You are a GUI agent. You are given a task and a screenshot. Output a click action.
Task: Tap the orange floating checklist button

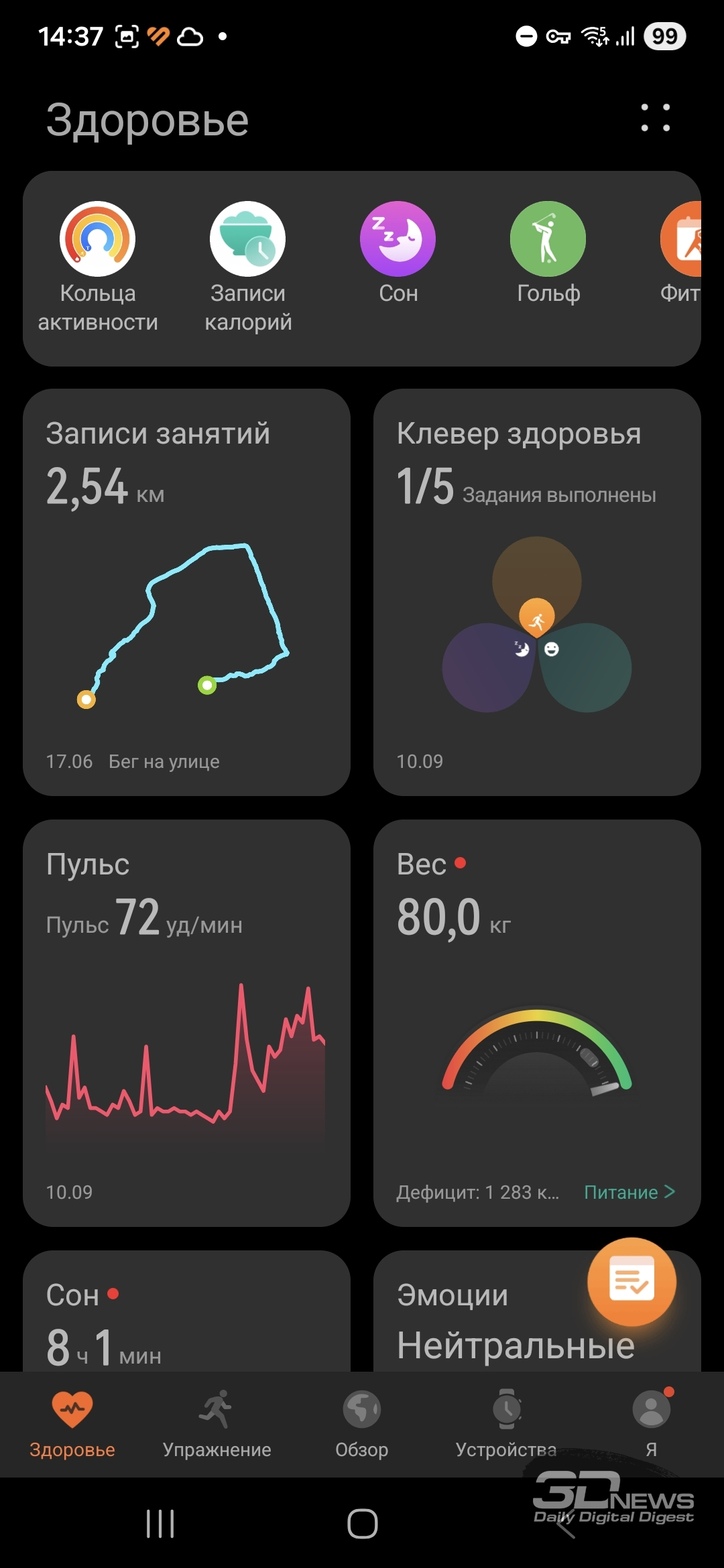point(631,1282)
